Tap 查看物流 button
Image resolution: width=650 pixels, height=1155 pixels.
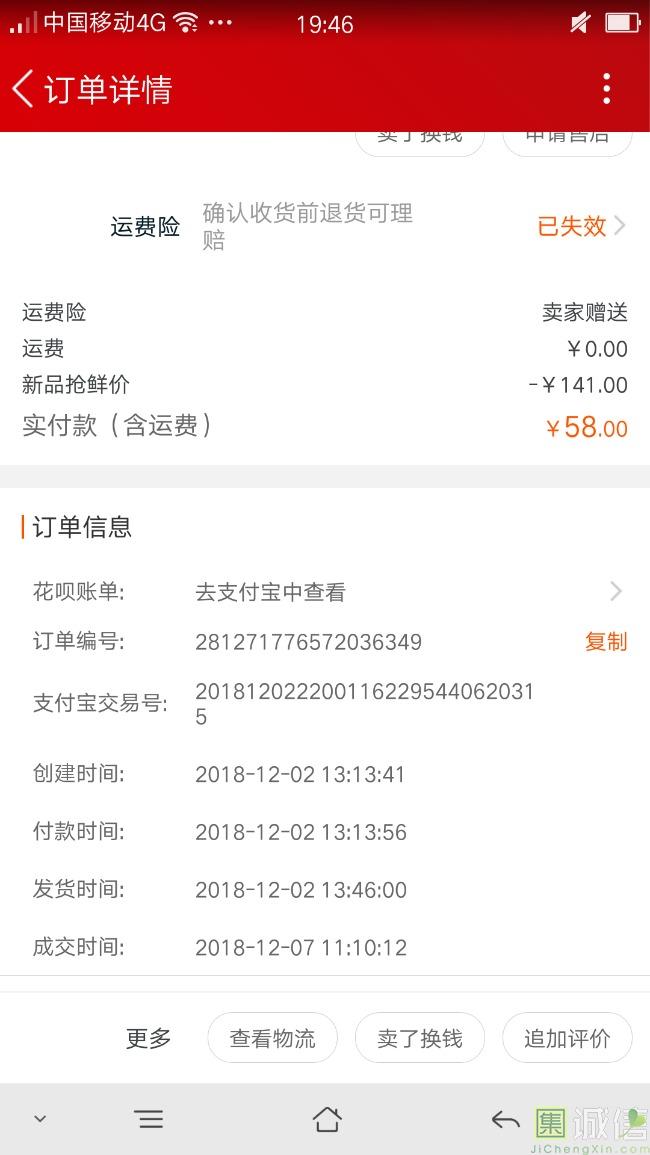click(273, 1038)
